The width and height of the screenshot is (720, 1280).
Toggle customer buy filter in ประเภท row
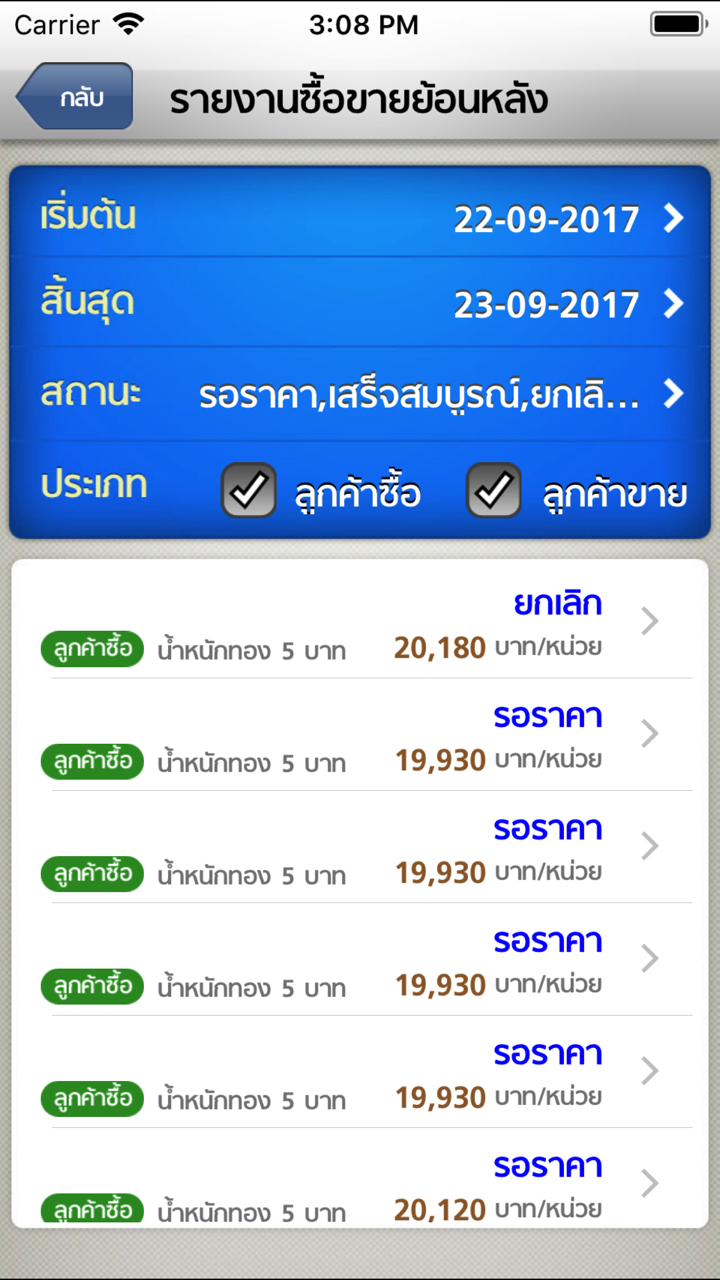pyautogui.click(x=248, y=491)
